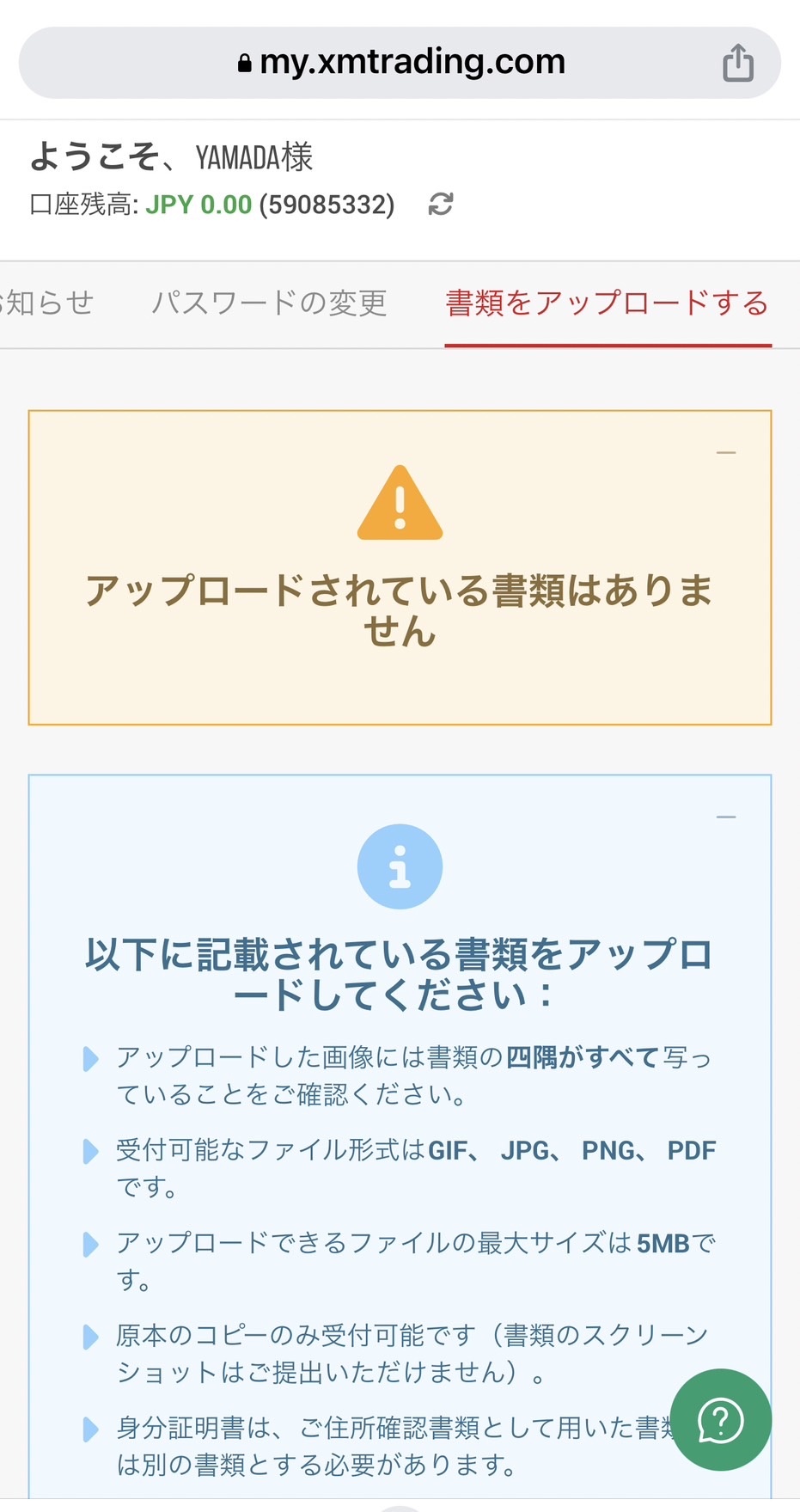Switch to the パスワードの変更 tab
Screen dimensions: 800x1512
(270, 303)
